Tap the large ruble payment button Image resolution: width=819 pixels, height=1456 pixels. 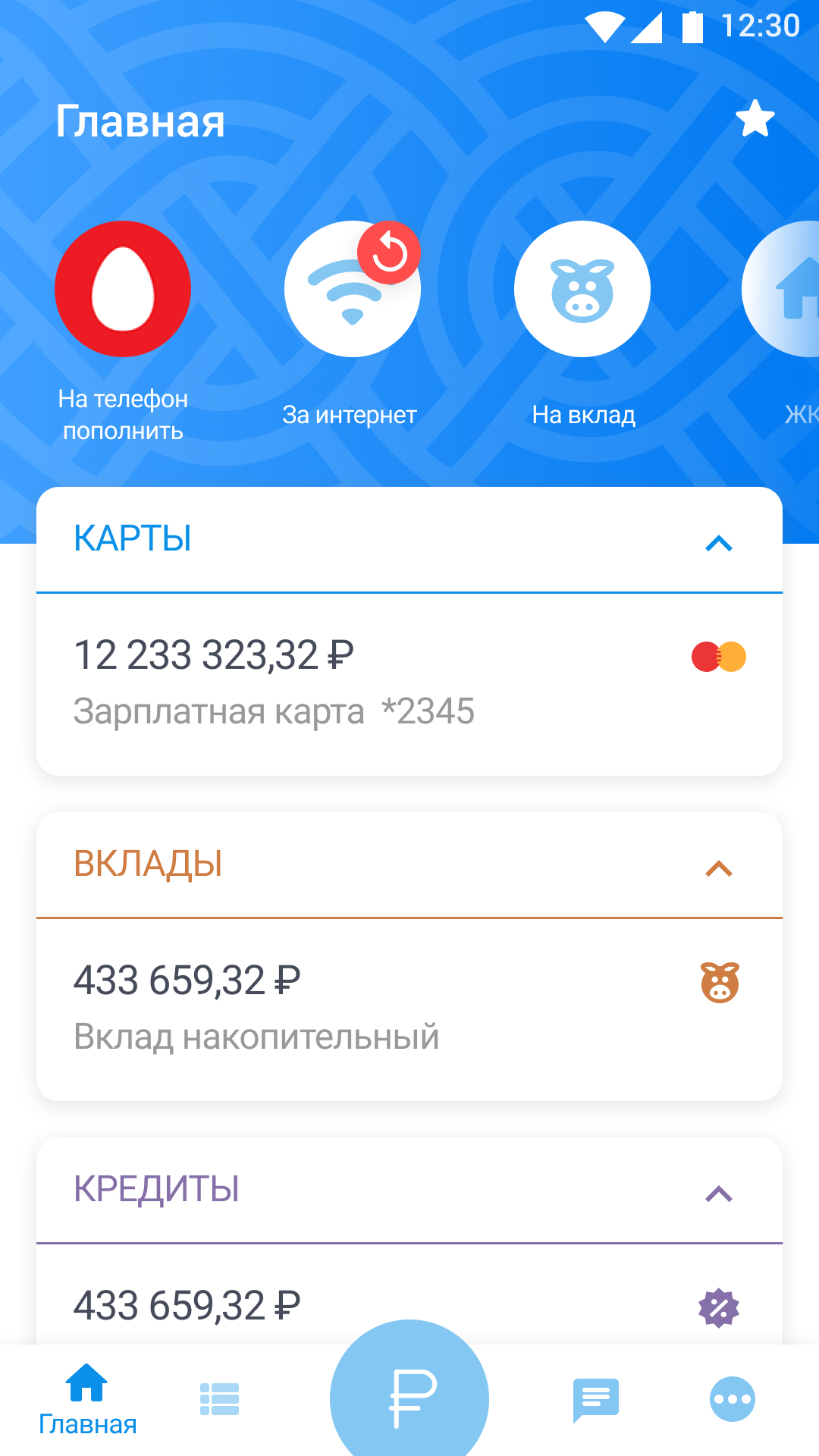409,1398
